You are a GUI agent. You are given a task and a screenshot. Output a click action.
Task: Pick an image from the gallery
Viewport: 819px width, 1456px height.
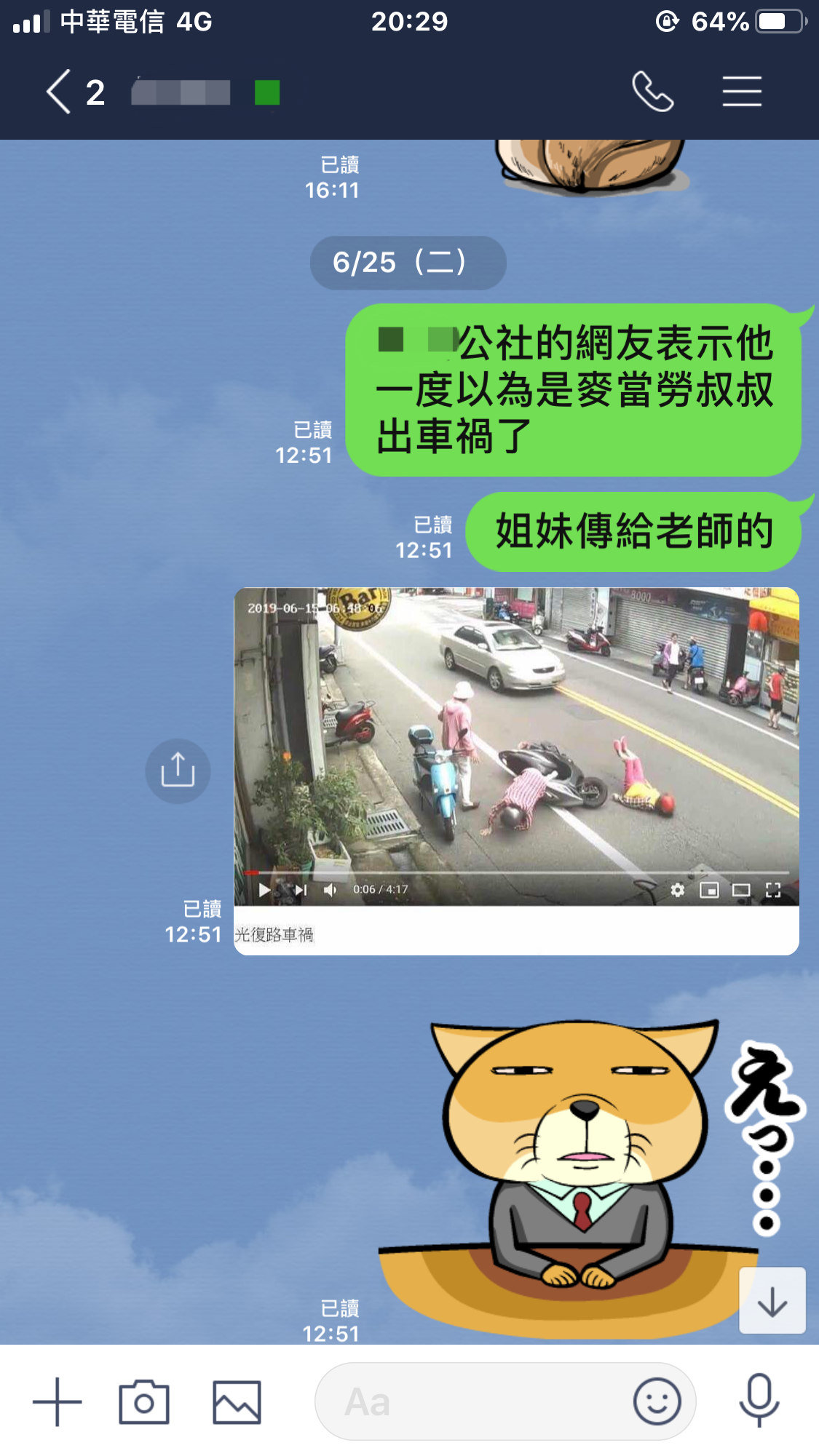237,1401
